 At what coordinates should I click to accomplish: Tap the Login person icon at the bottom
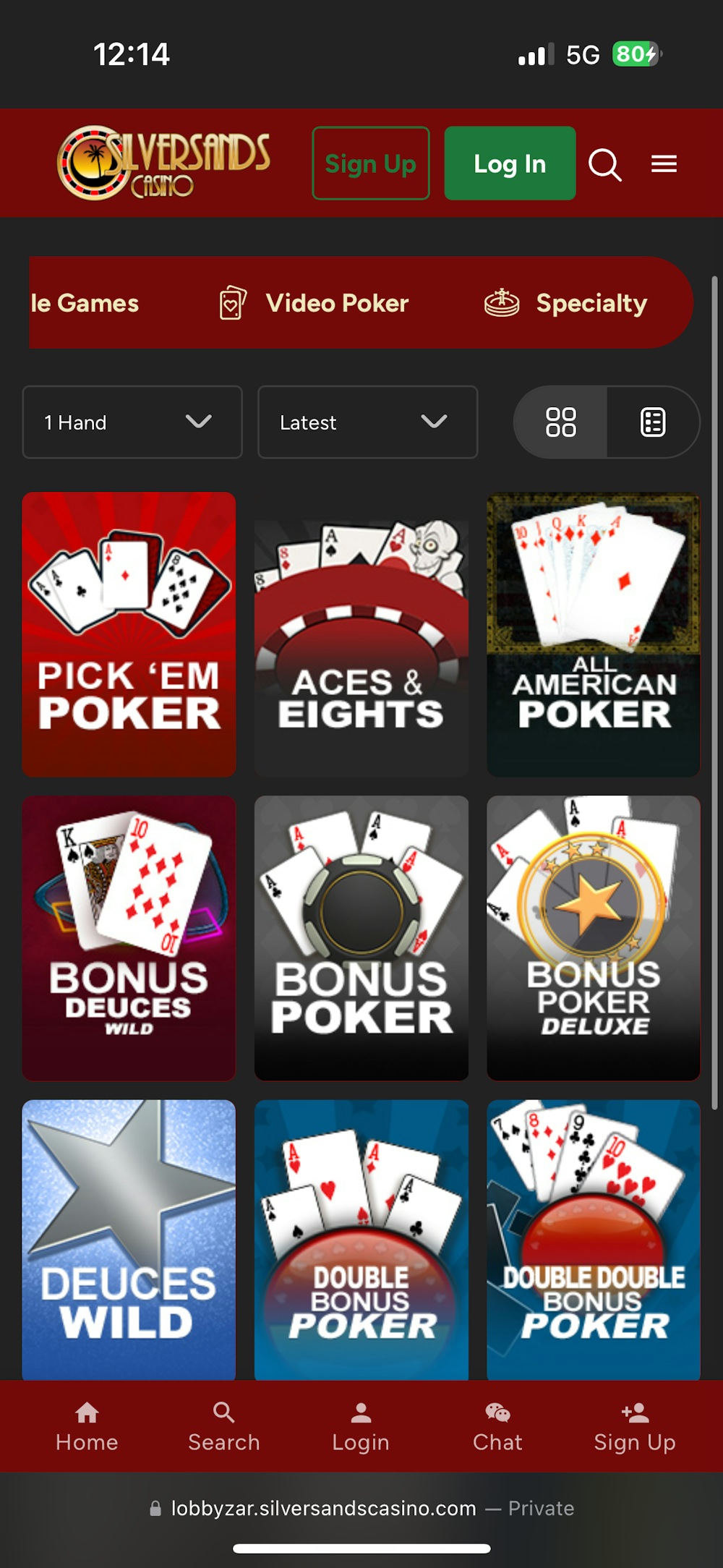coord(361,1413)
